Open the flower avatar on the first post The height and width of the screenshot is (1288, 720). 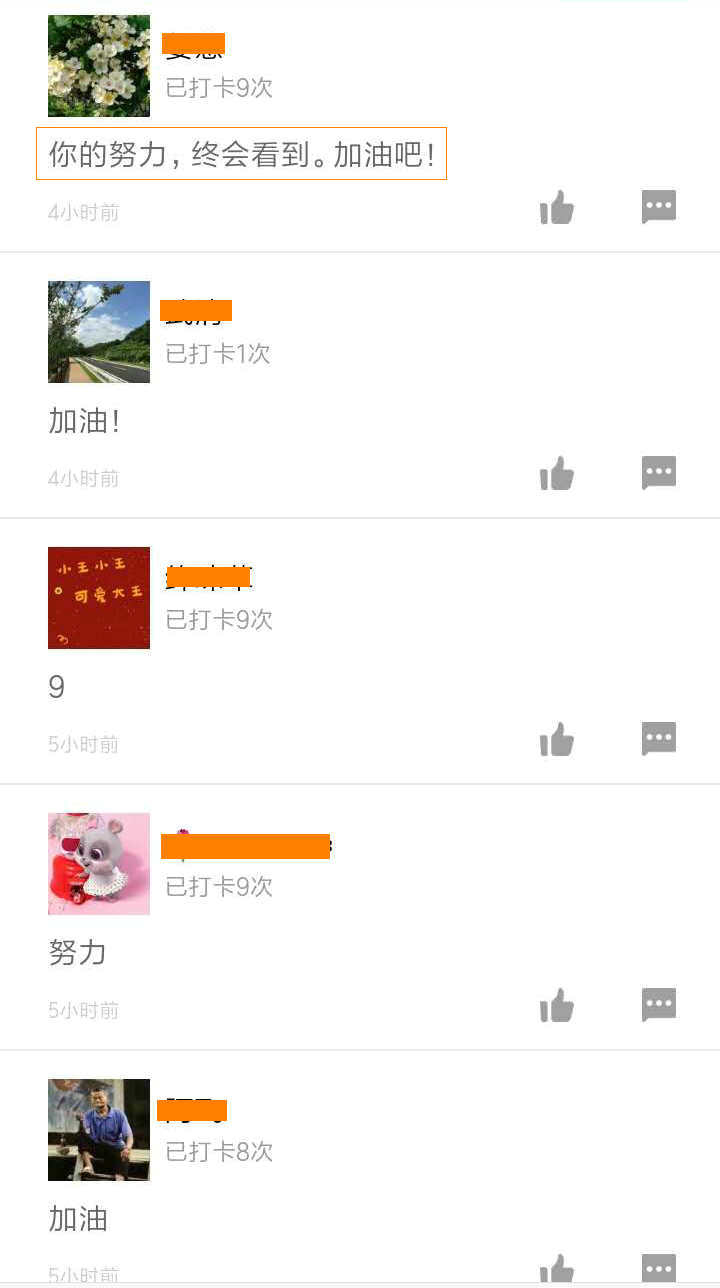[x=98, y=66]
